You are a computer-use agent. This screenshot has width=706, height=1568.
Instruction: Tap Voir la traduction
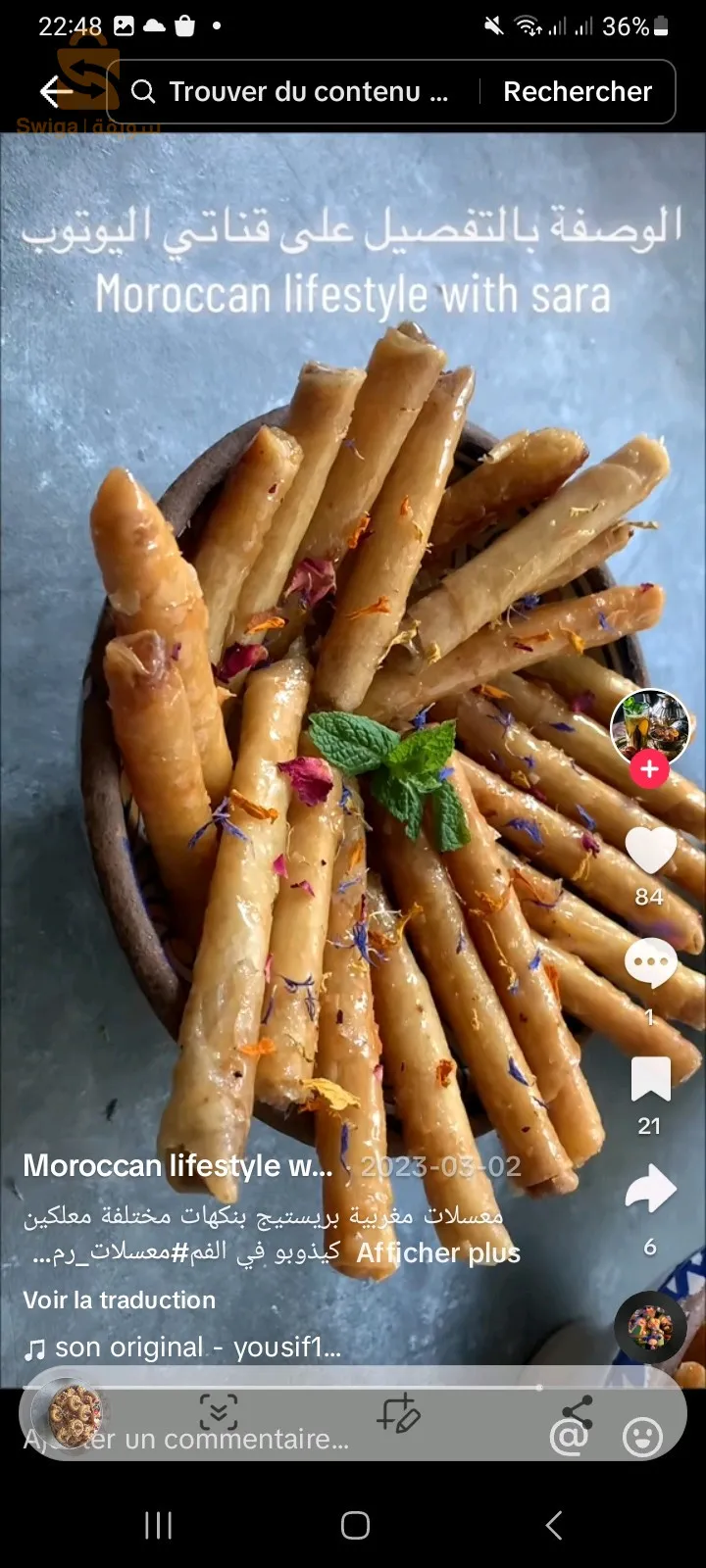tap(120, 1300)
